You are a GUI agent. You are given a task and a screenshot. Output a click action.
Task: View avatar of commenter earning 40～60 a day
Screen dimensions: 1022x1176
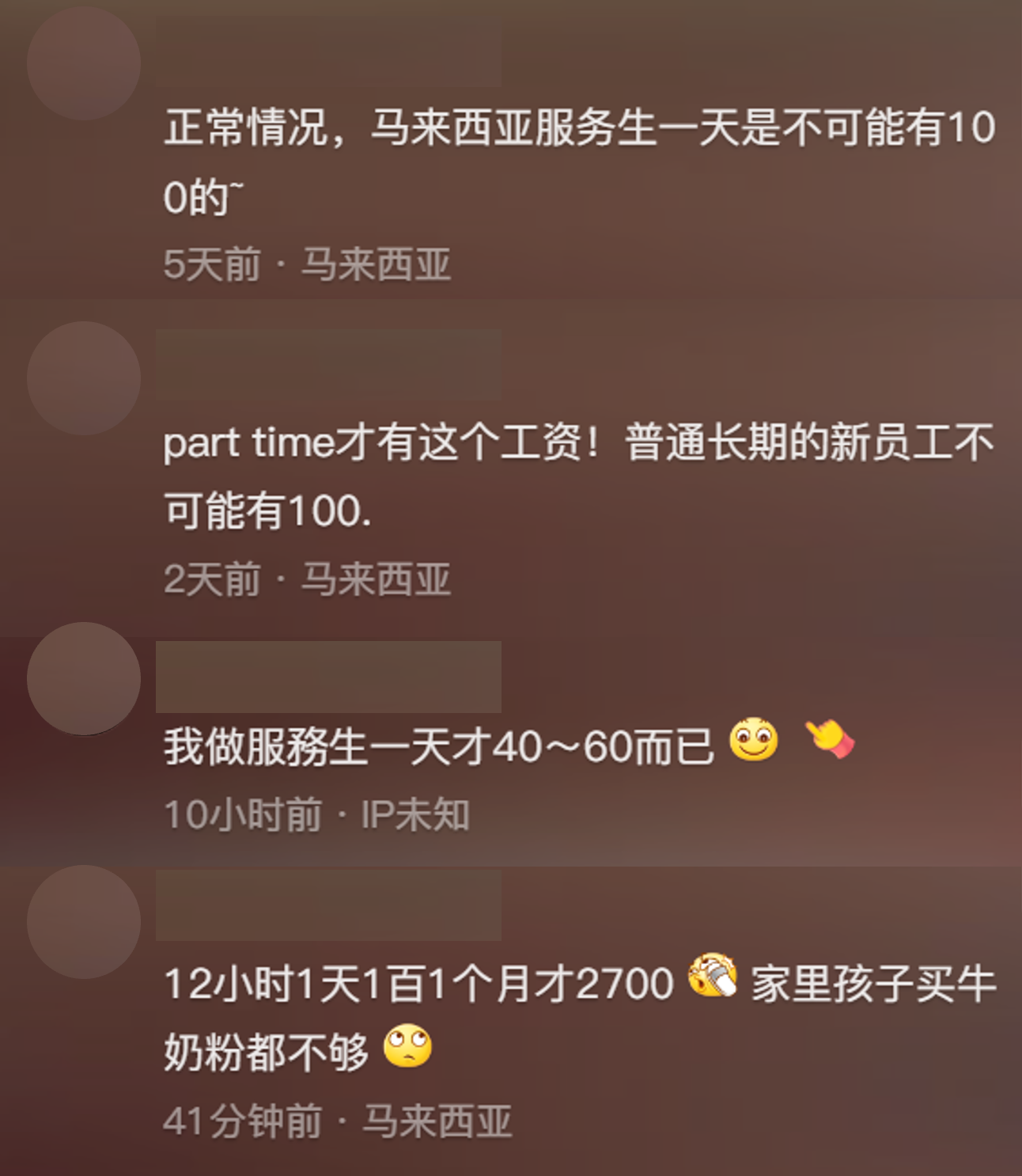(83, 678)
